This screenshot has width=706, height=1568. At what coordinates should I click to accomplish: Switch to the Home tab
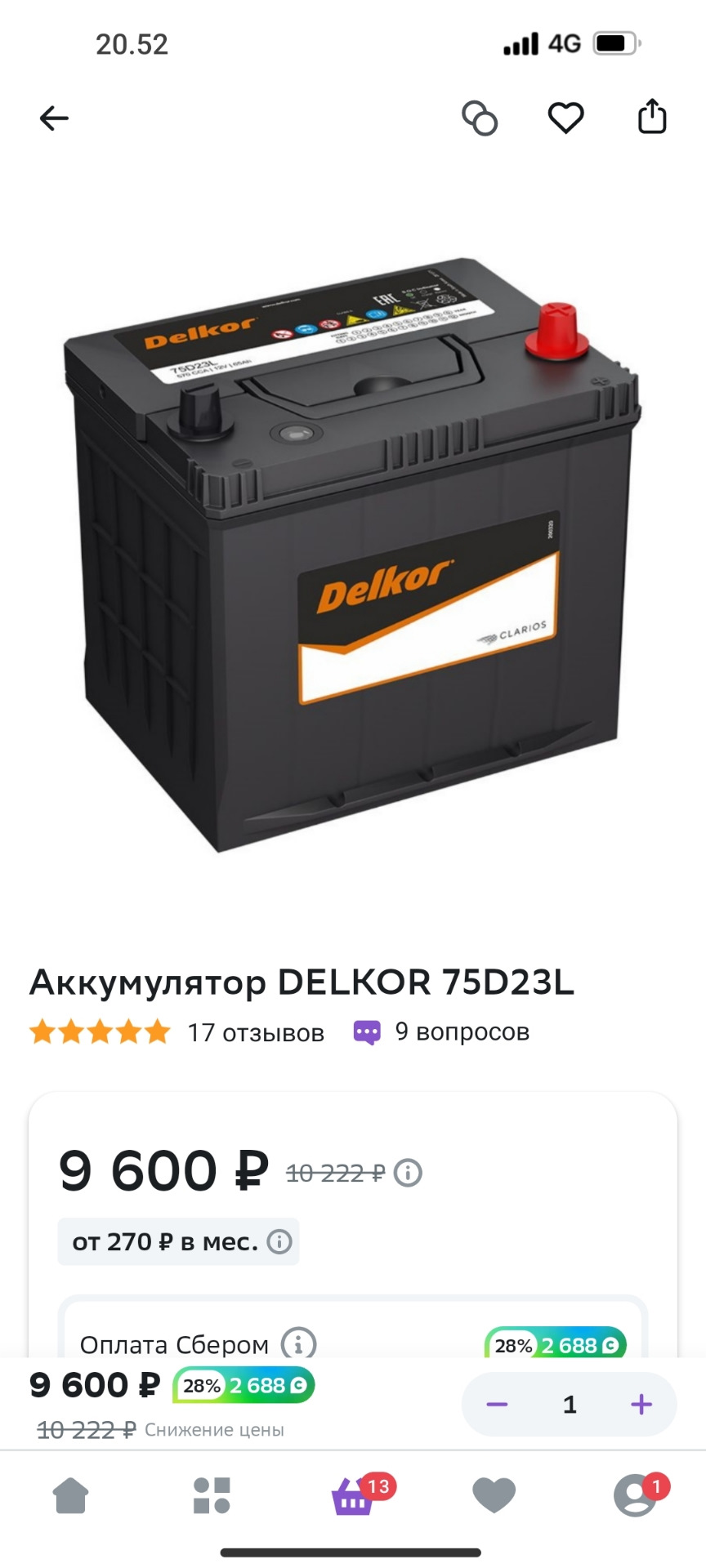click(x=70, y=1496)
